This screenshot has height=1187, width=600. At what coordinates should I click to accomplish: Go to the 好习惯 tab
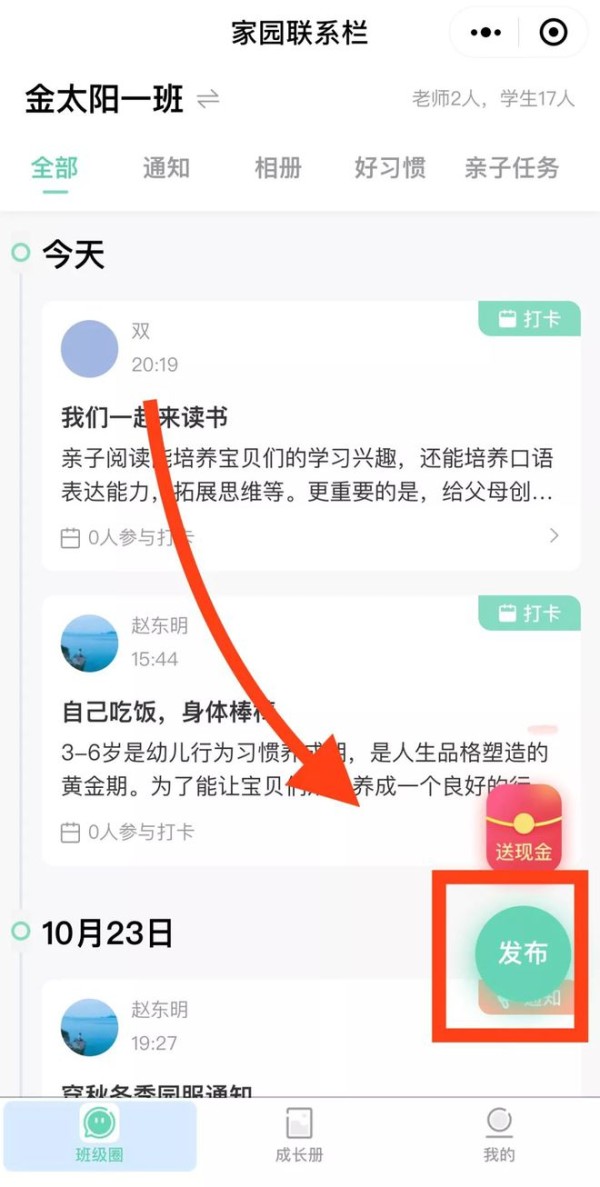390,168
